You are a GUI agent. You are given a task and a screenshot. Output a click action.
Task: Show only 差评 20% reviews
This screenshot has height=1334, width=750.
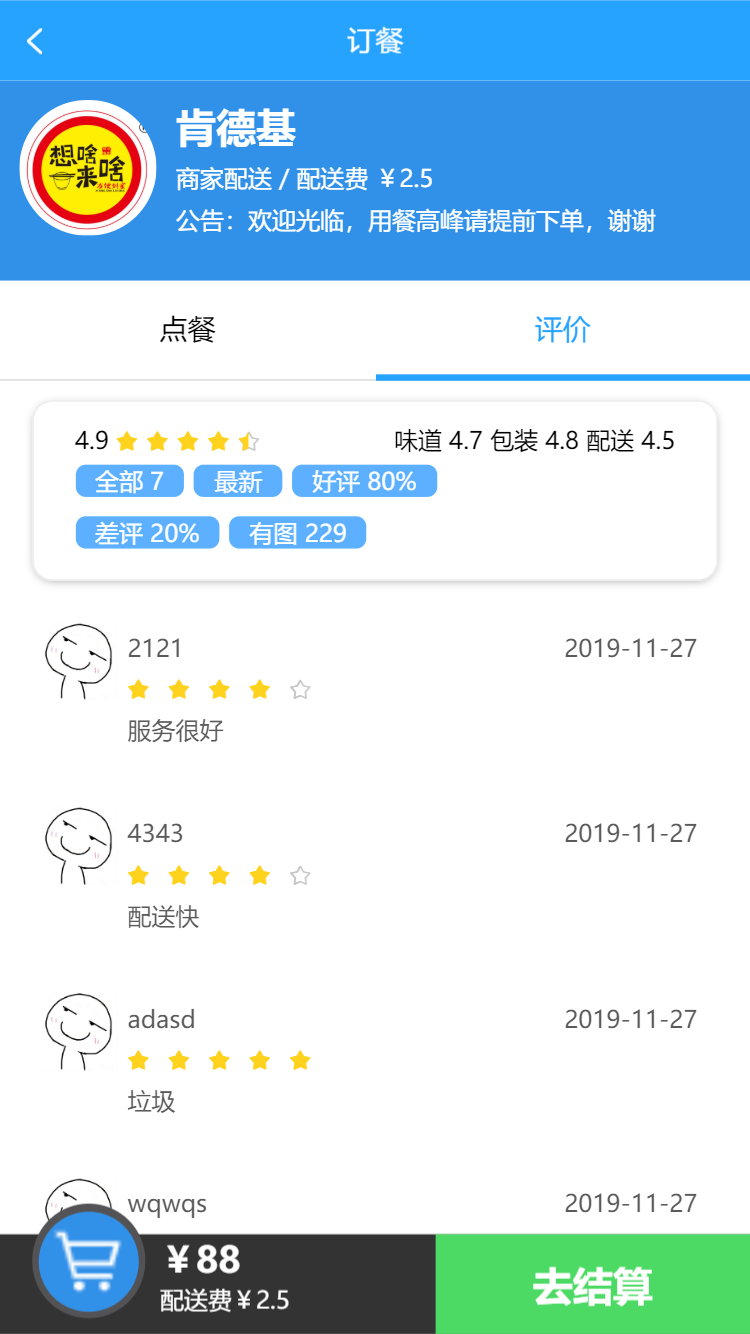(x=147, y=533)
